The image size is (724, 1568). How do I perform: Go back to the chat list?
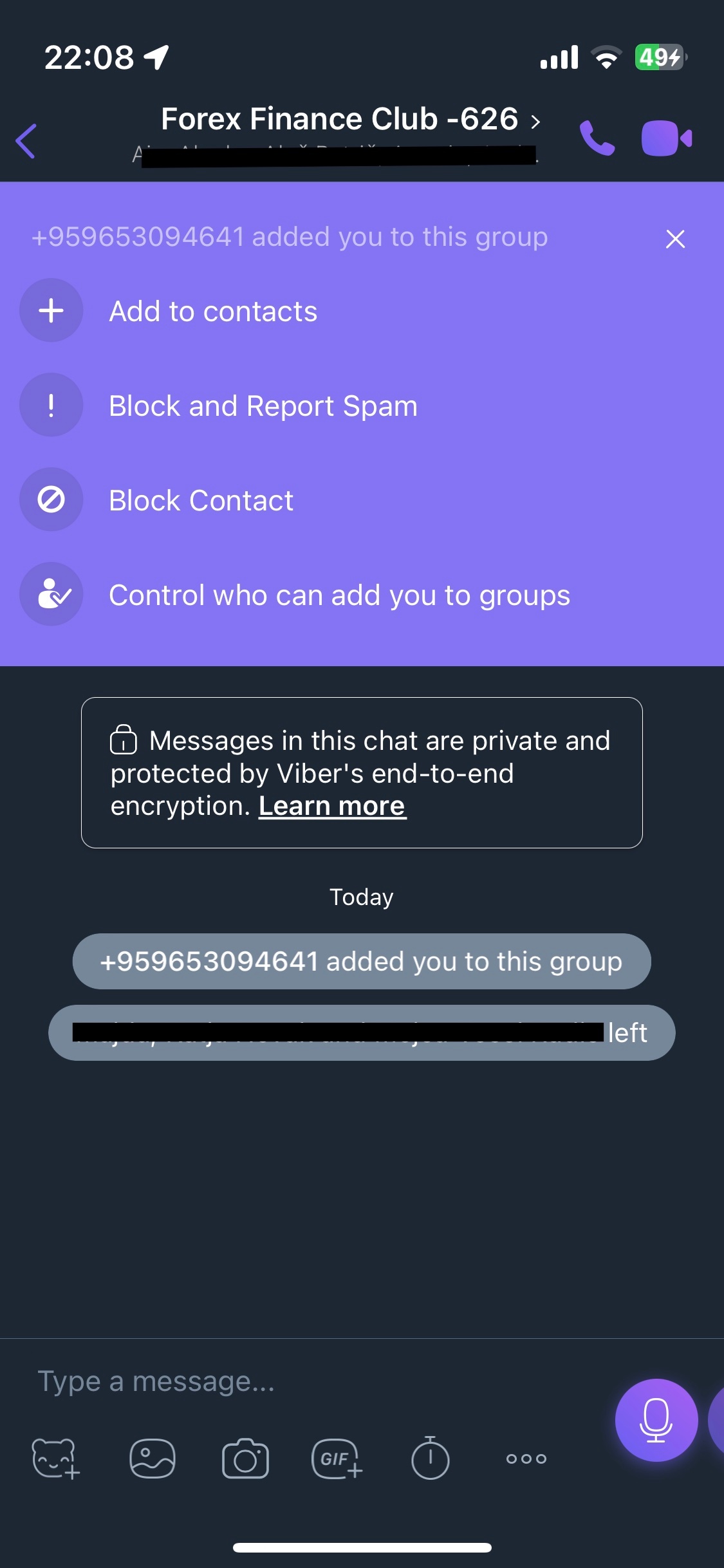(26, 140)
